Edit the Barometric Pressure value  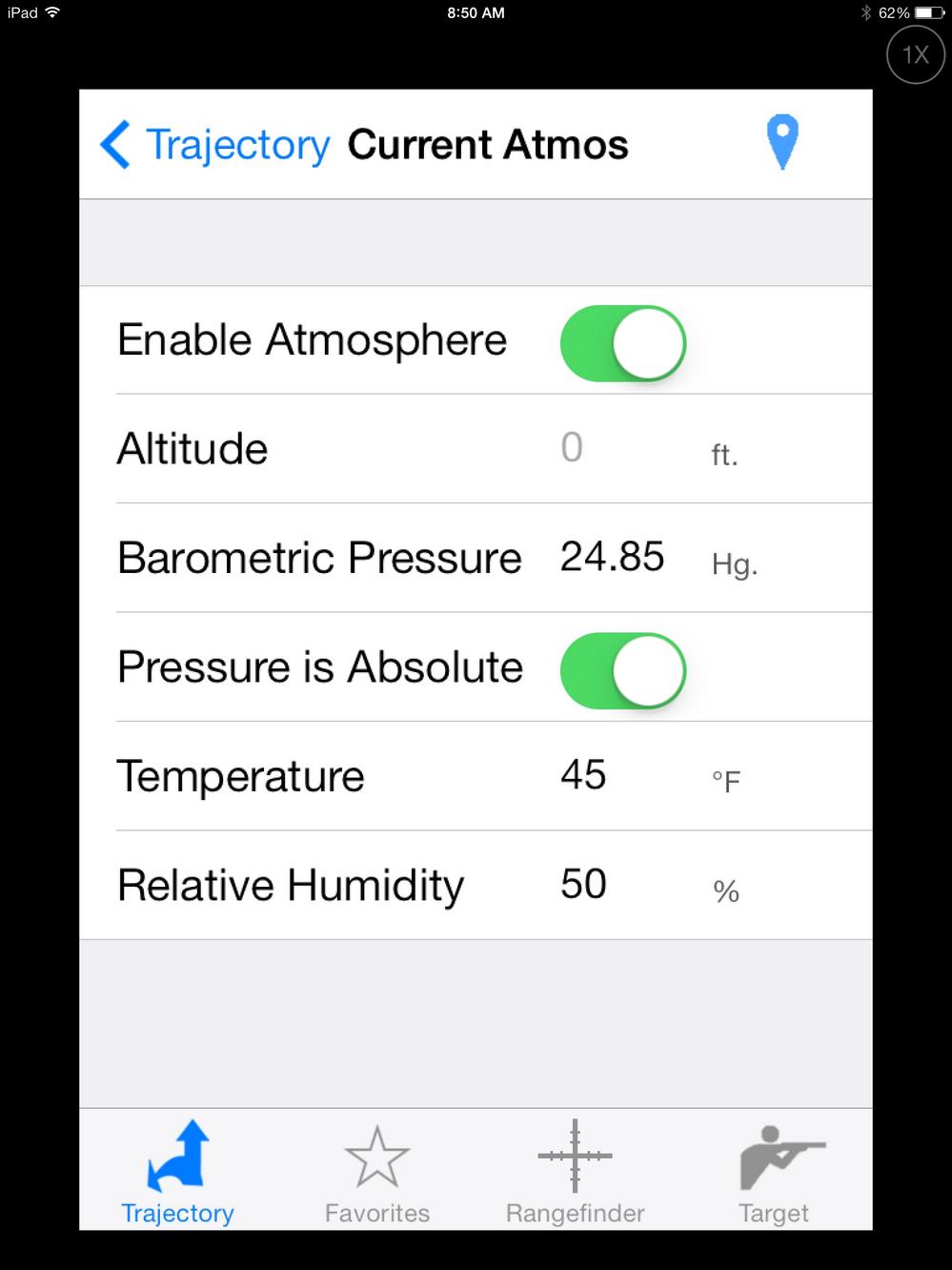(x=612, y=557)
